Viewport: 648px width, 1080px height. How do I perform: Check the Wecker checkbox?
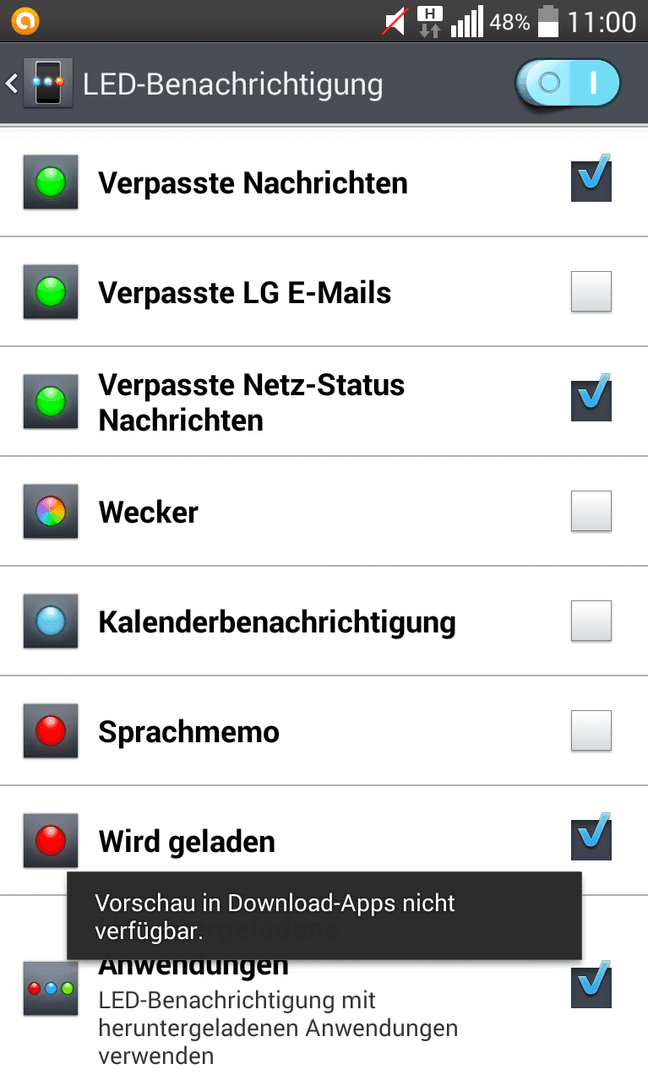point(591,510)
